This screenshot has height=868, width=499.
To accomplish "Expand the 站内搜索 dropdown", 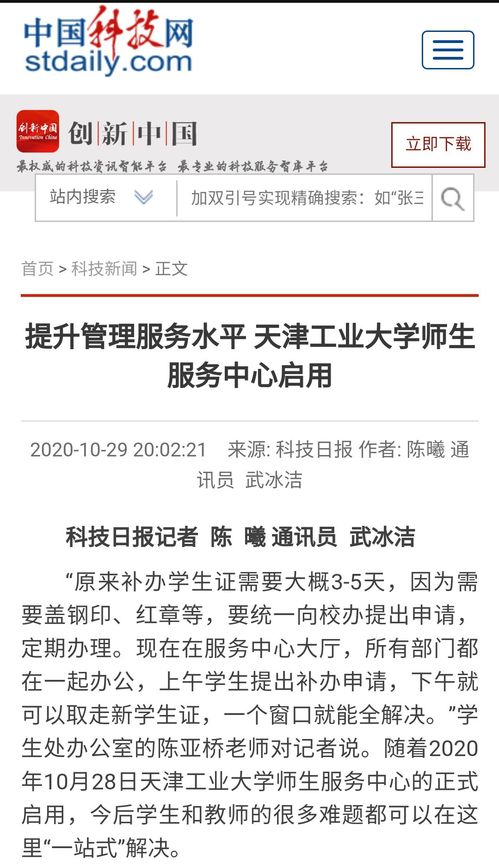I will pos(101,197).
